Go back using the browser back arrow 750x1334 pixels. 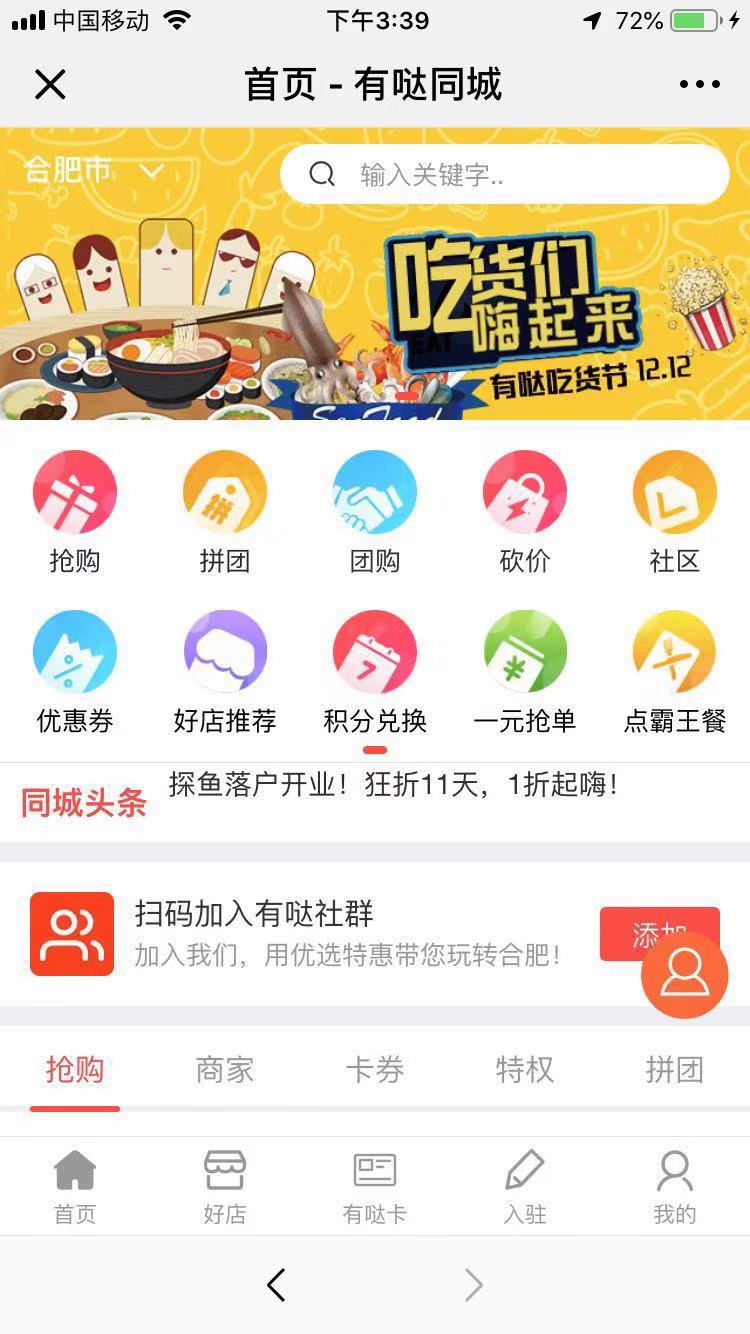(277, 1285)
